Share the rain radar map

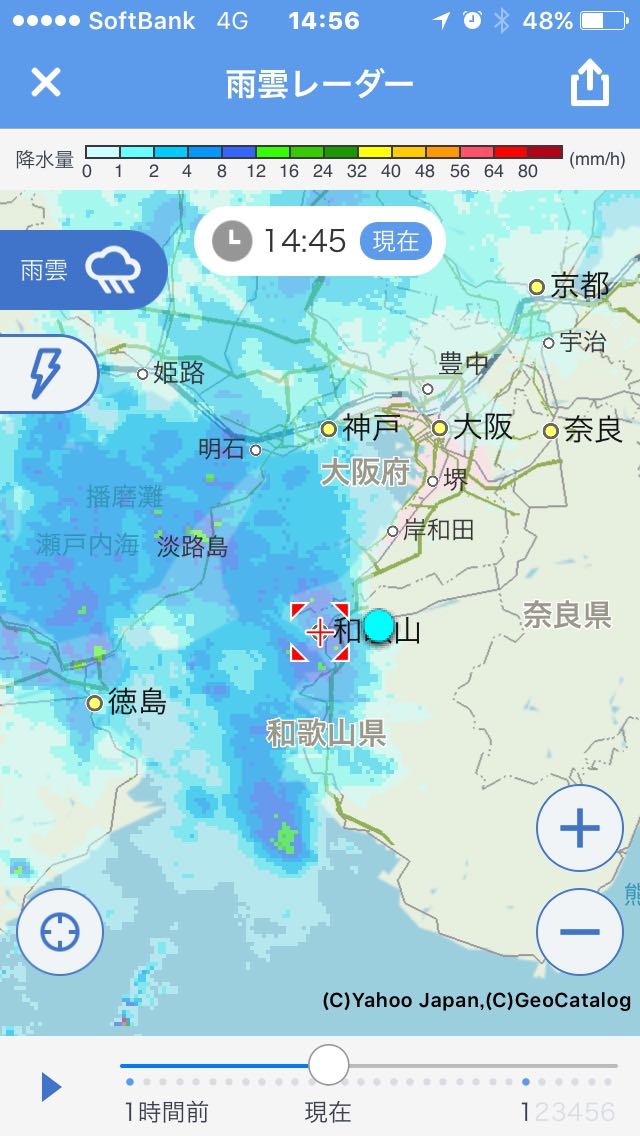point(590,84)
